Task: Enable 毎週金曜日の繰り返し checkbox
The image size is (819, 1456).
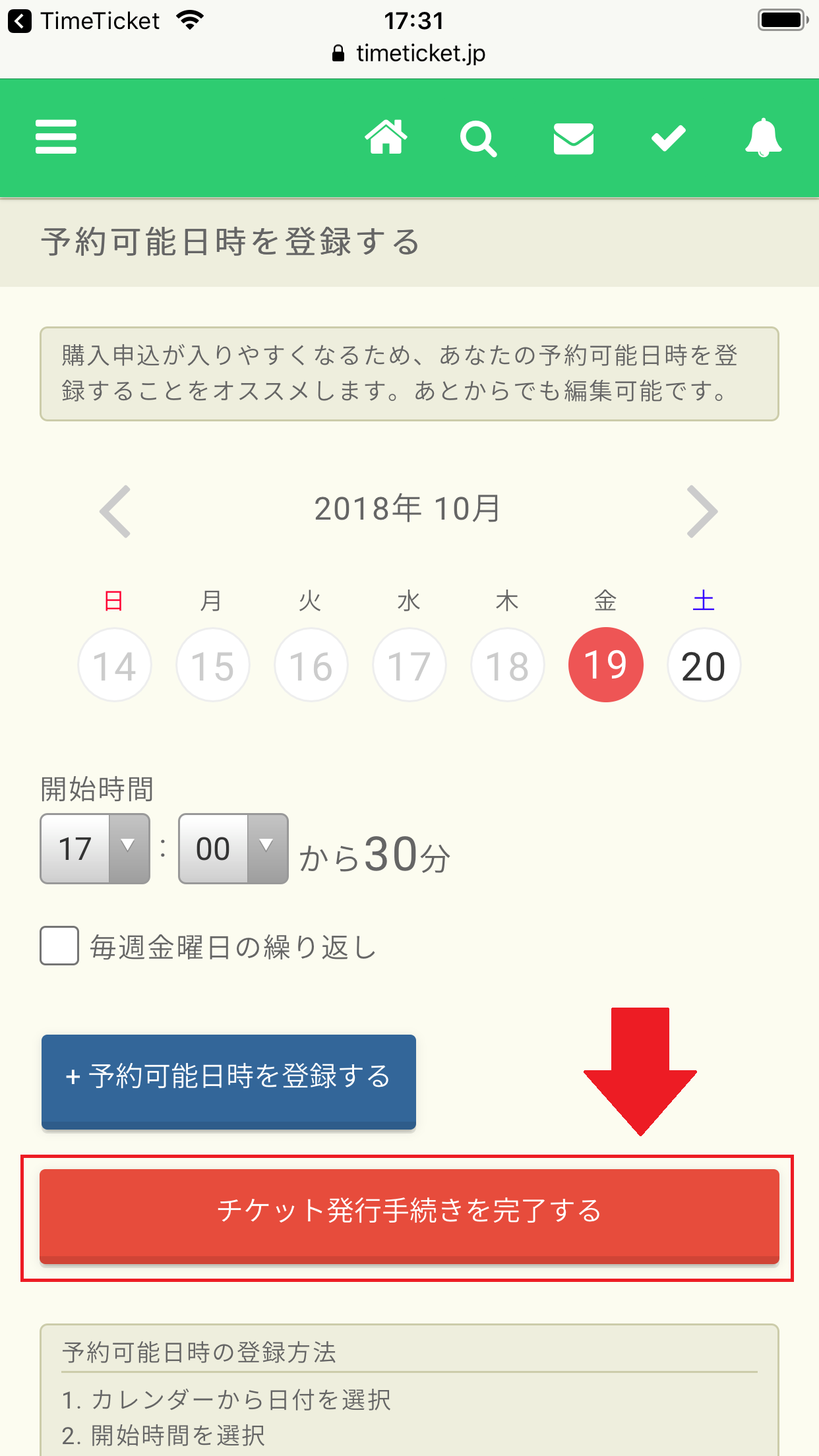Action: 59,946
